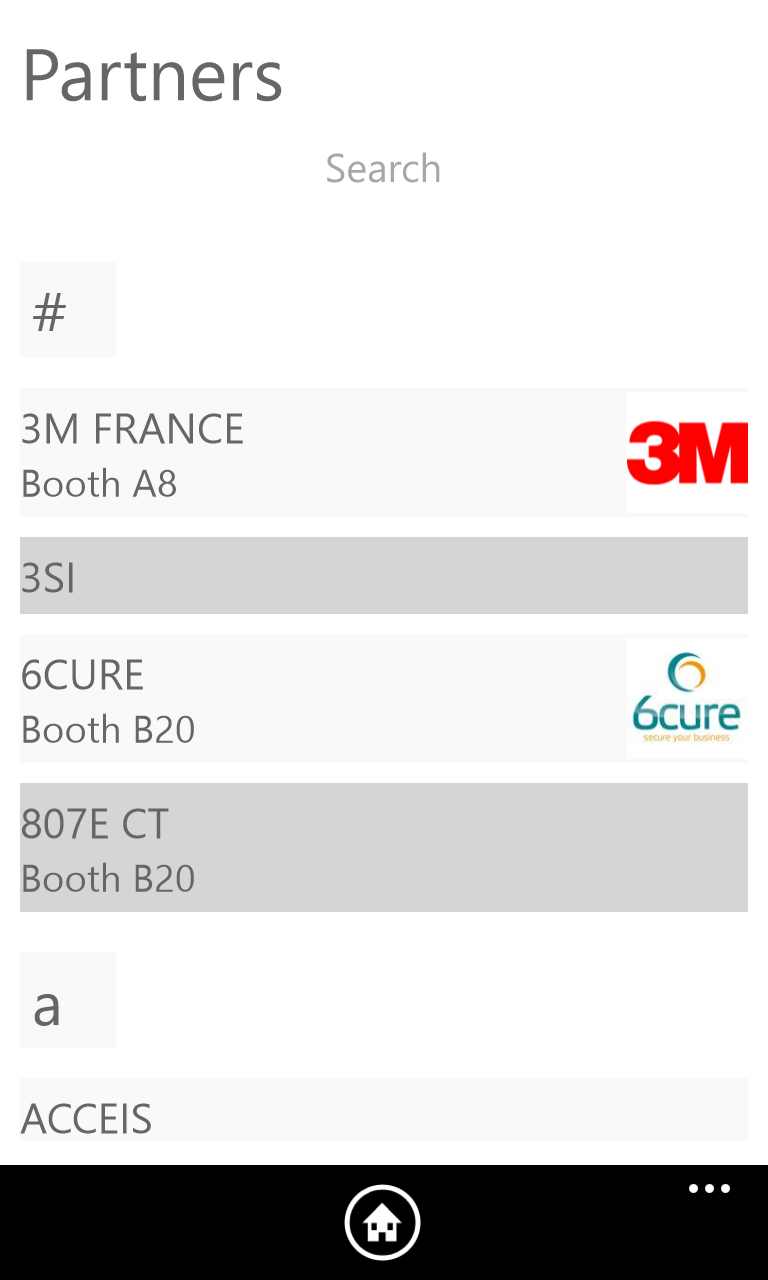Expand the three-dot app bar menu
Image resolution: width=768 pixels, height=1280 pixels.
tap(709, 1190)
